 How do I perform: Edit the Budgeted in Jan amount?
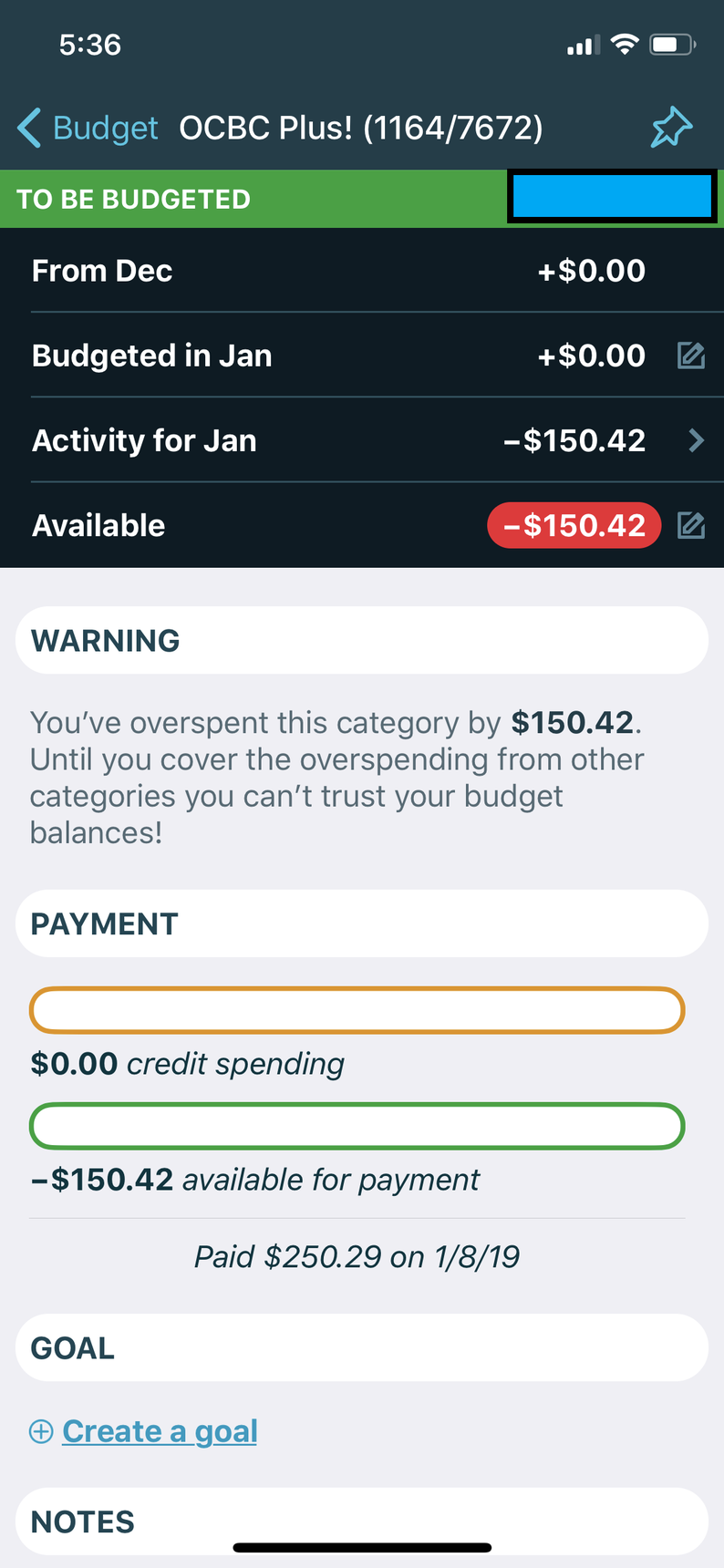[x=691, y=356]
